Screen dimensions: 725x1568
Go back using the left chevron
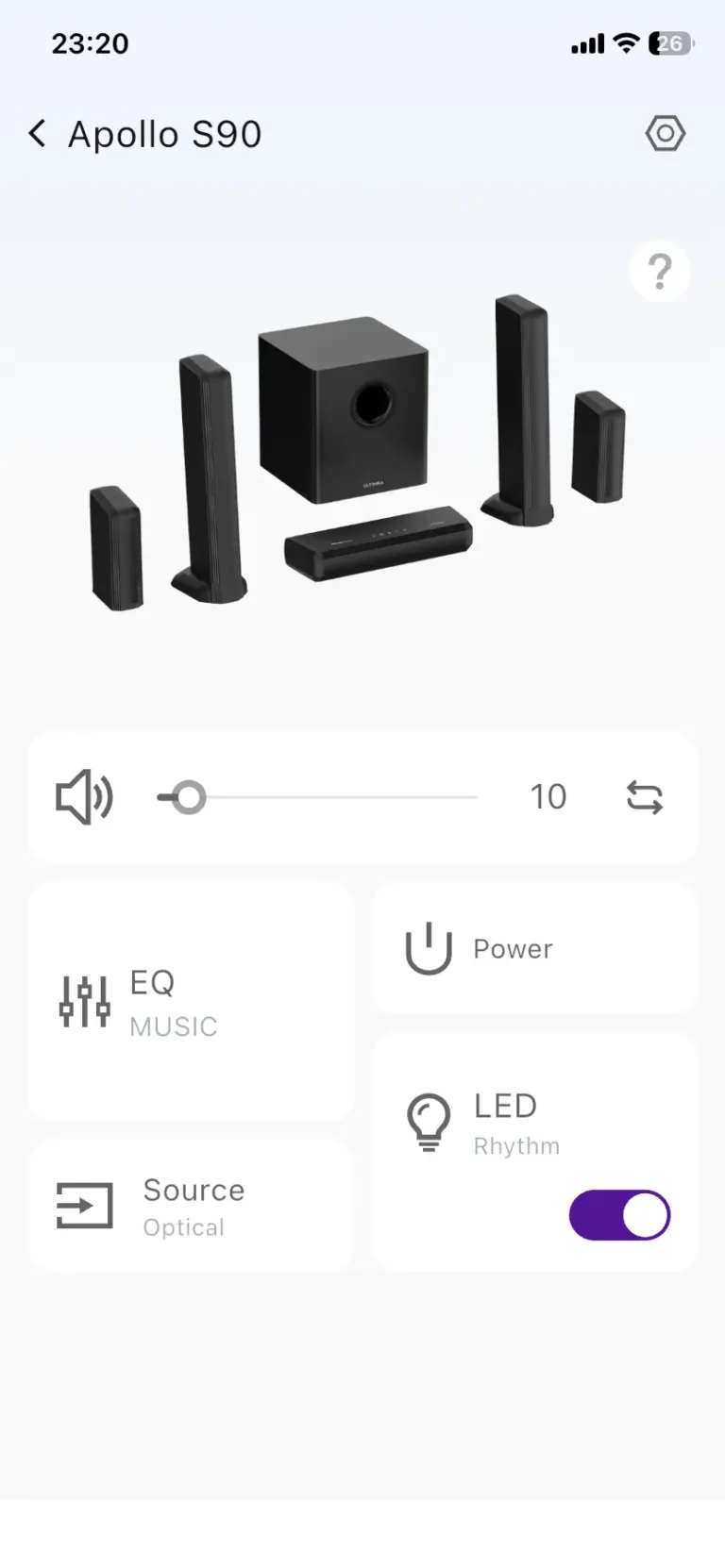36,133
